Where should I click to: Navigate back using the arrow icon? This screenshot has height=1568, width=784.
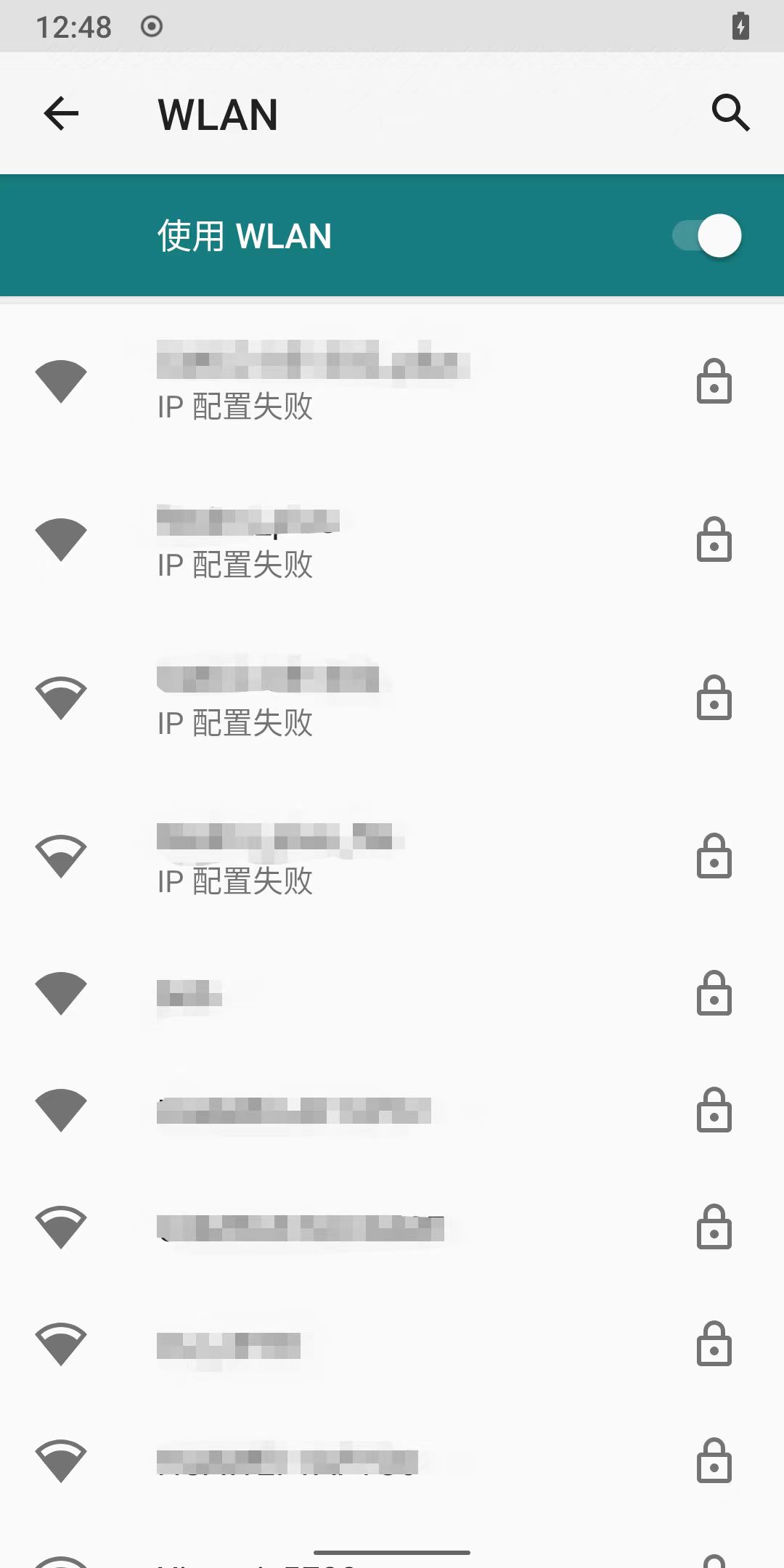(61, 113)
